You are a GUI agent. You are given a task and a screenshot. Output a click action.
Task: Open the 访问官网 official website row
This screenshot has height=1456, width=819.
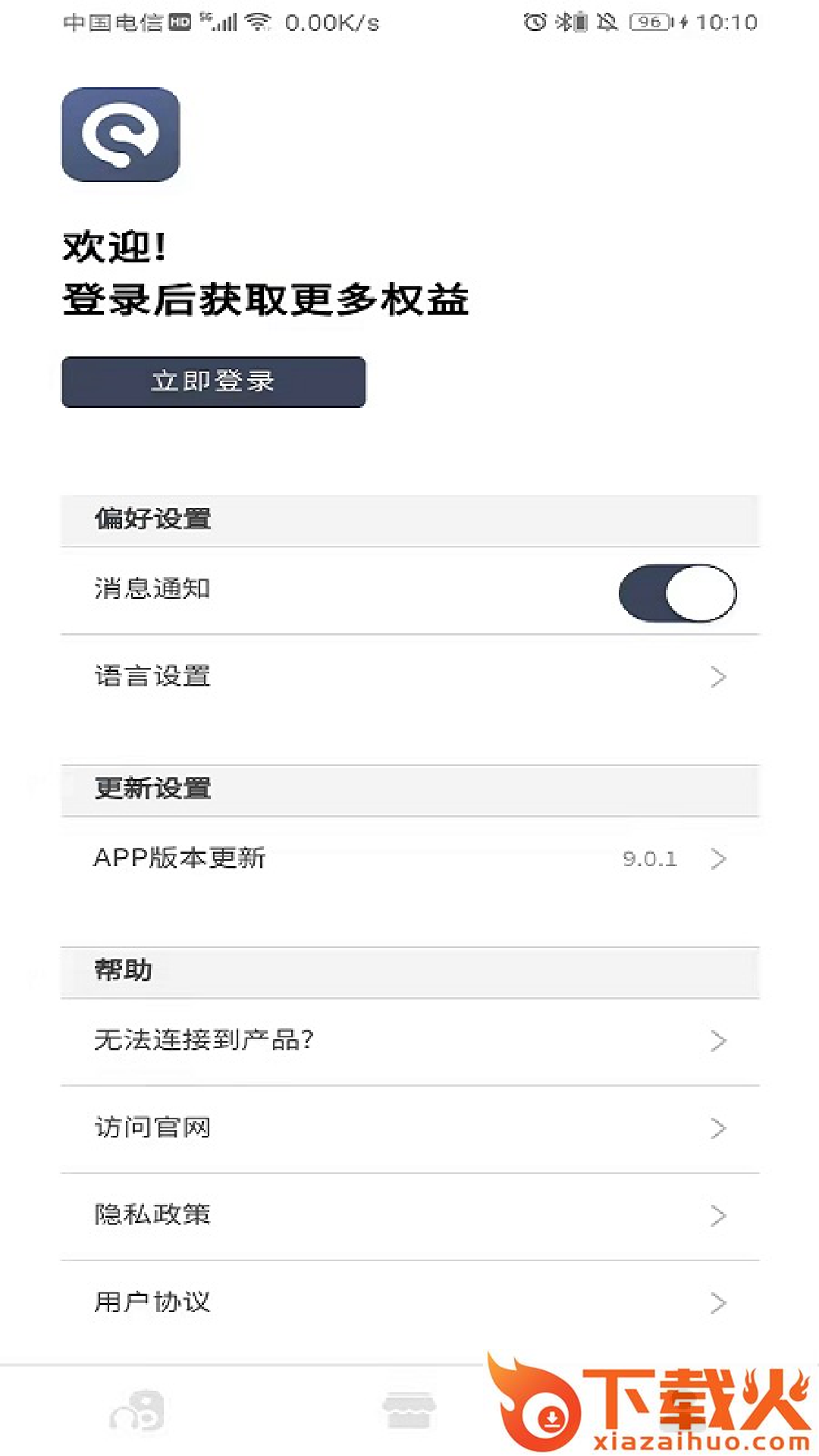(x=409, y=1128)
